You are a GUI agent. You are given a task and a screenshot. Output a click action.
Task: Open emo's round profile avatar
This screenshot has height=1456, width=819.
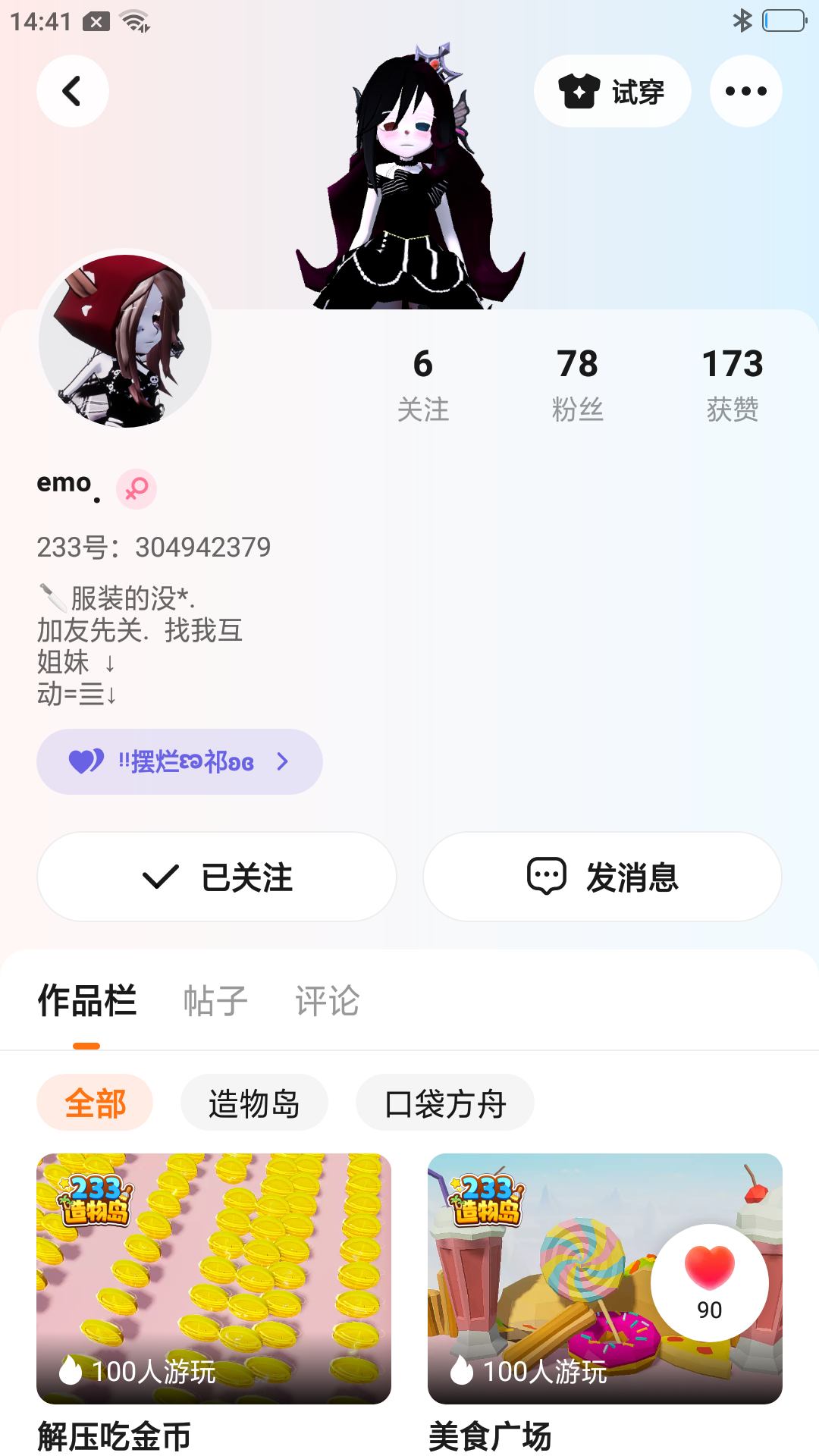coord(125,340)
